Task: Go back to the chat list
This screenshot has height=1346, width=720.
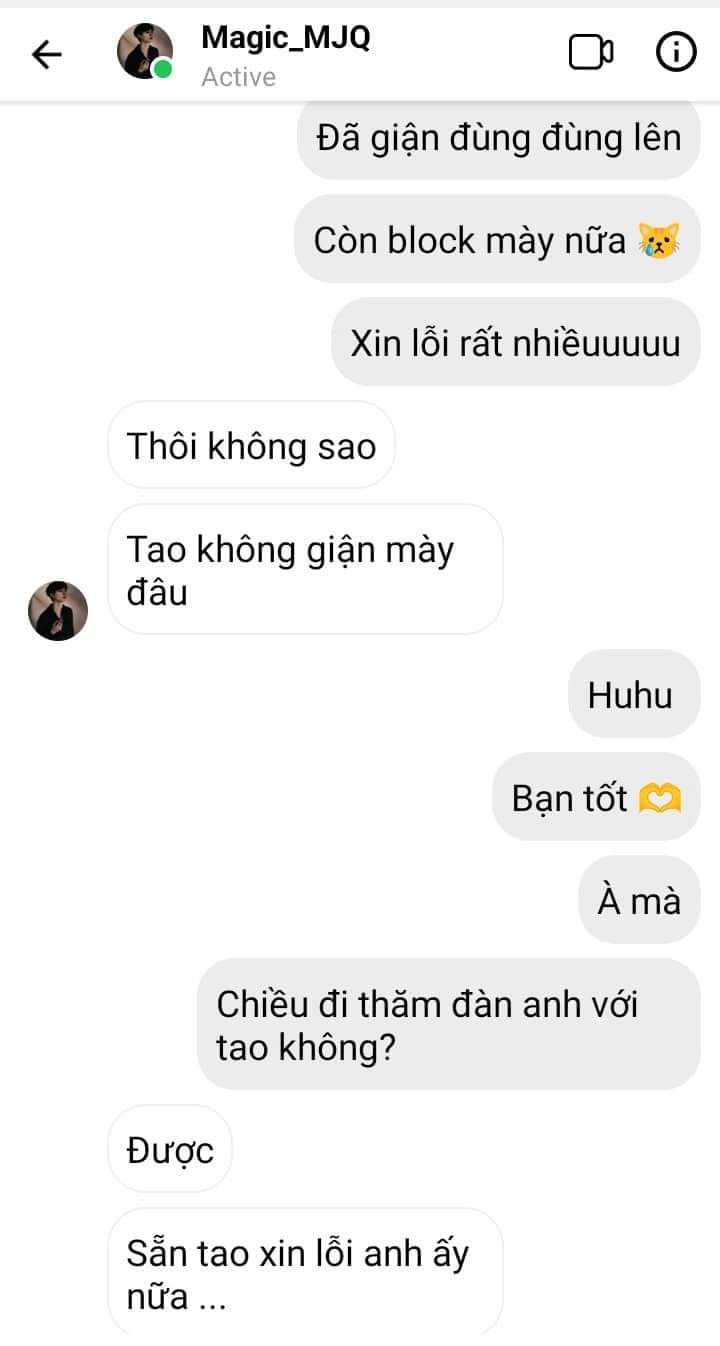Action: [47, 54]
